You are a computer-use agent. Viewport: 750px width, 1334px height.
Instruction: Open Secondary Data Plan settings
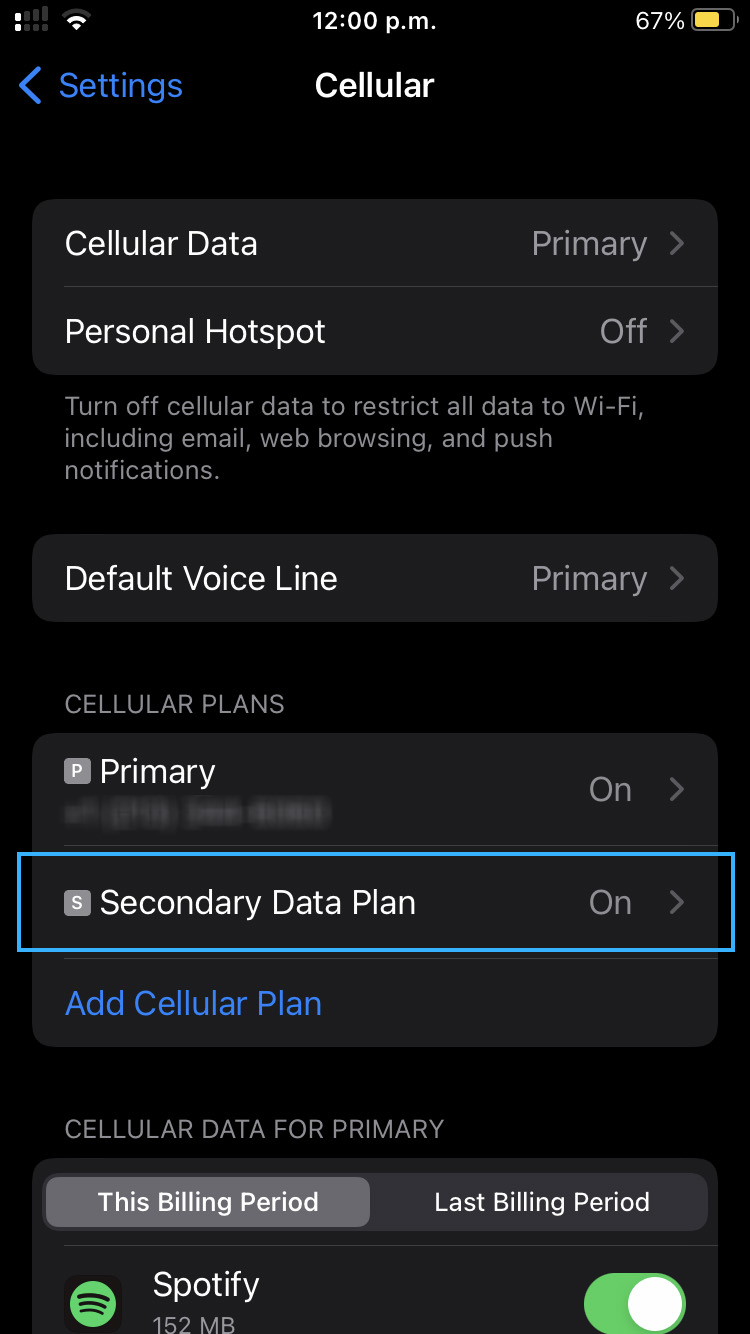click(x=375, y=902)
